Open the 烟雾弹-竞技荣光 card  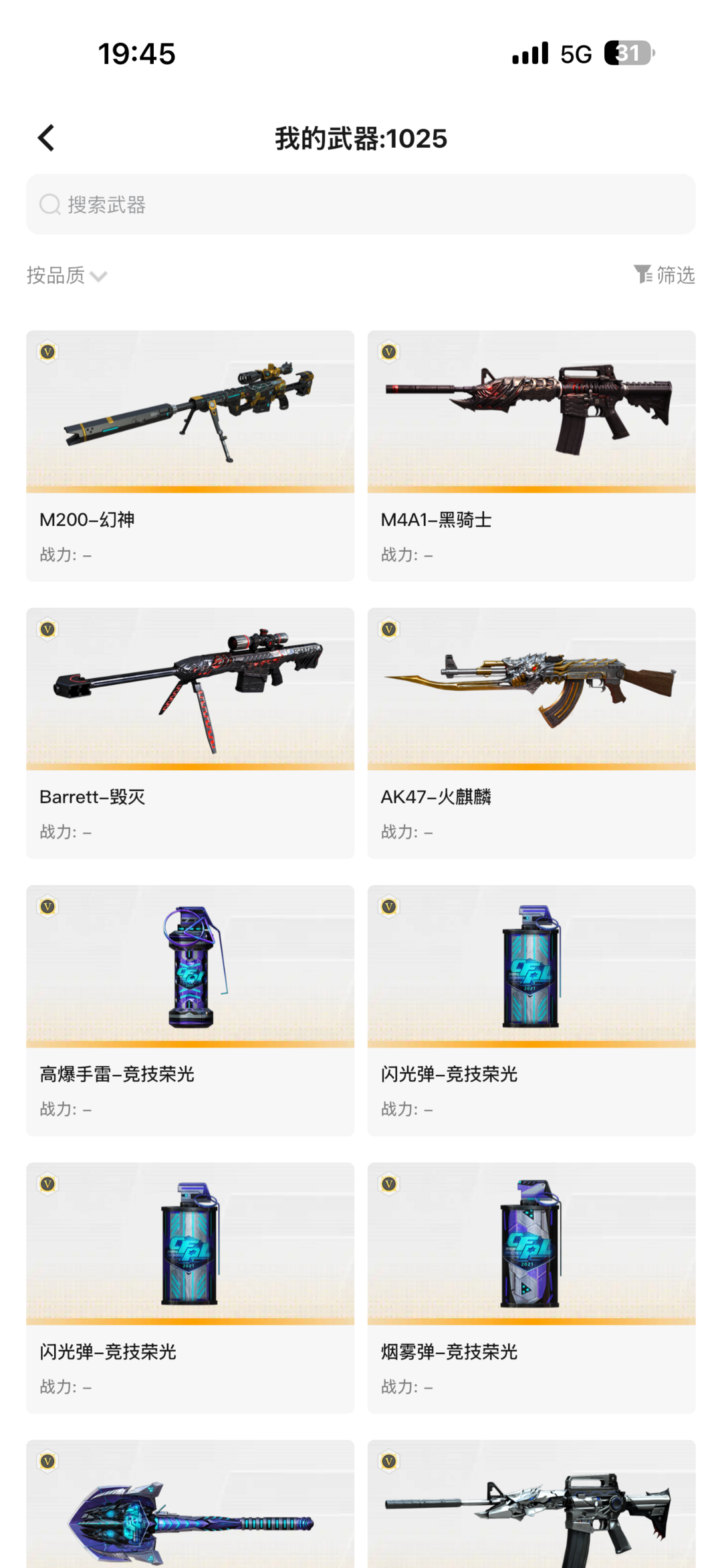coord(531,1287)
